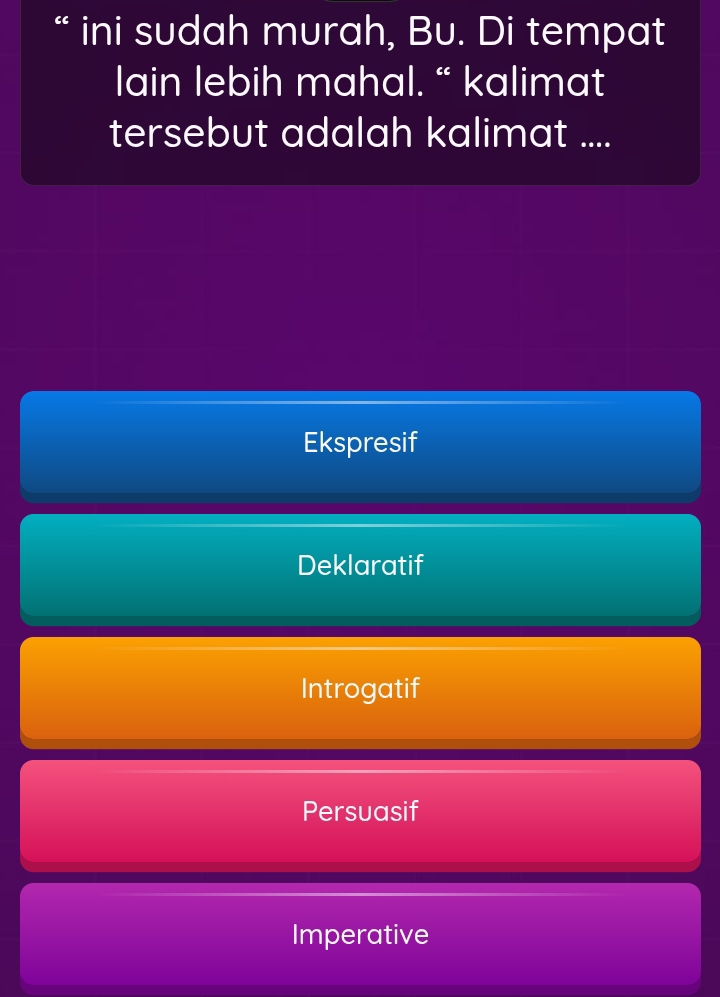720x997 pixels.
Task: Answer with Persuasif
Action: tap(360, 812)
